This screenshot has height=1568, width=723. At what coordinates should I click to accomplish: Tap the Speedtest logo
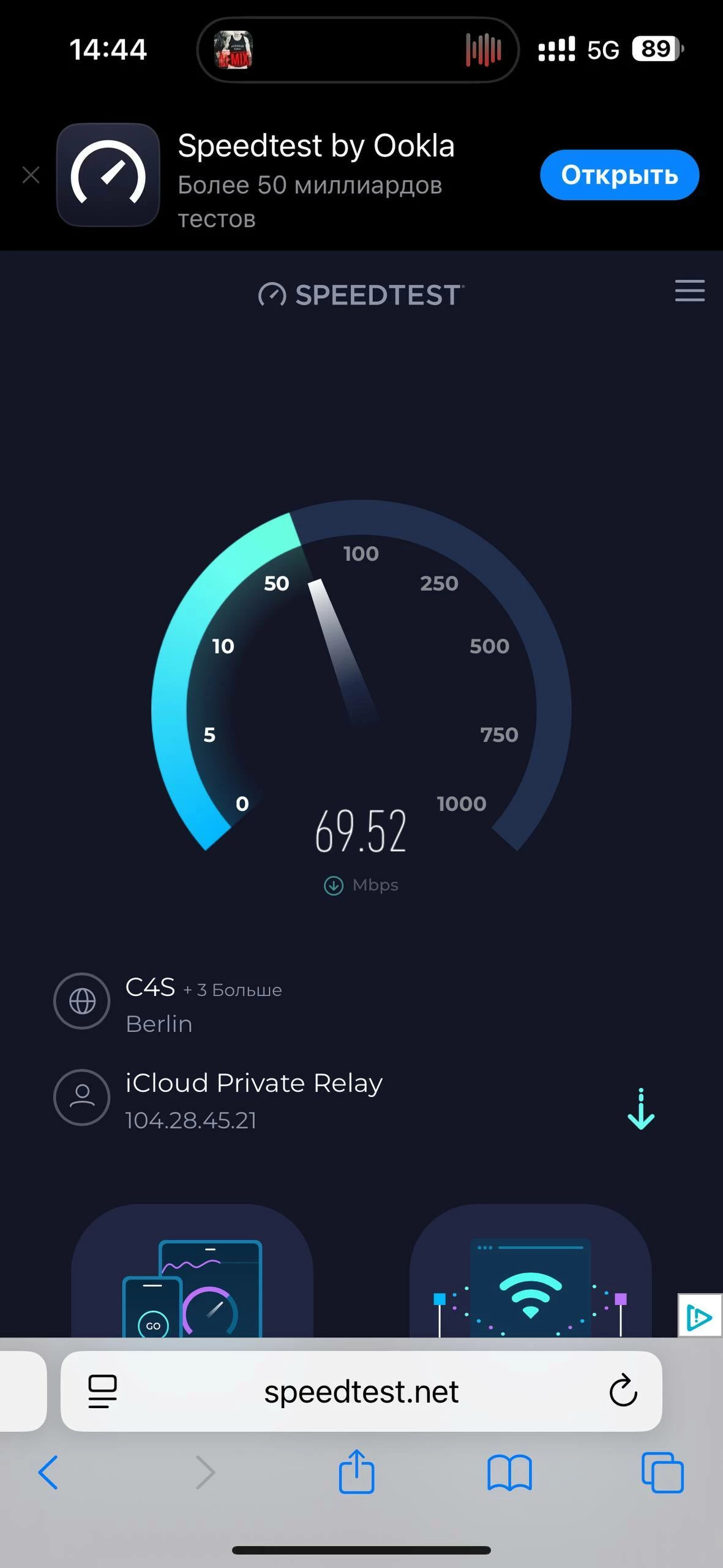pyautogui.click(x=361, y=295)
